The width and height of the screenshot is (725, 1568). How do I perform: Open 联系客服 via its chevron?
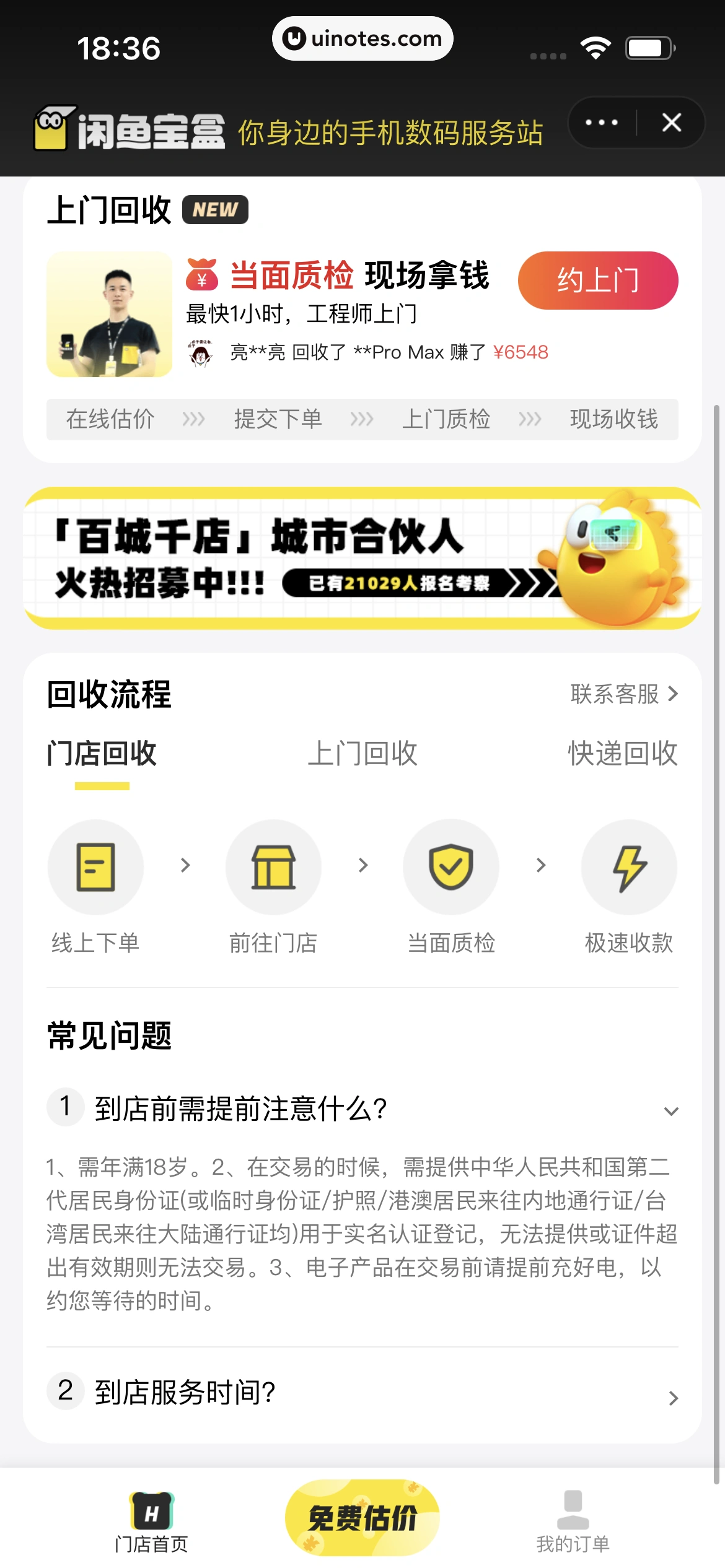click(673, 694)
